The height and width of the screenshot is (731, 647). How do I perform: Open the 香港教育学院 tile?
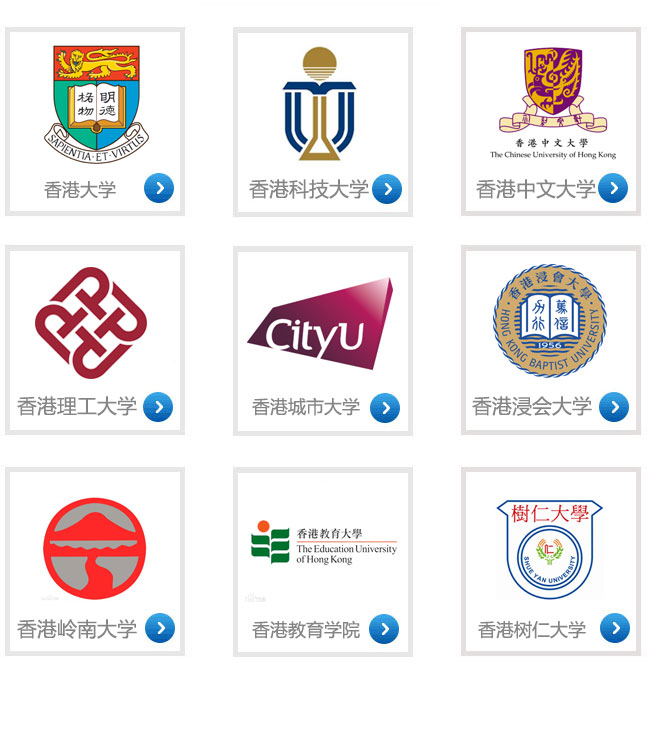[323, 561]
